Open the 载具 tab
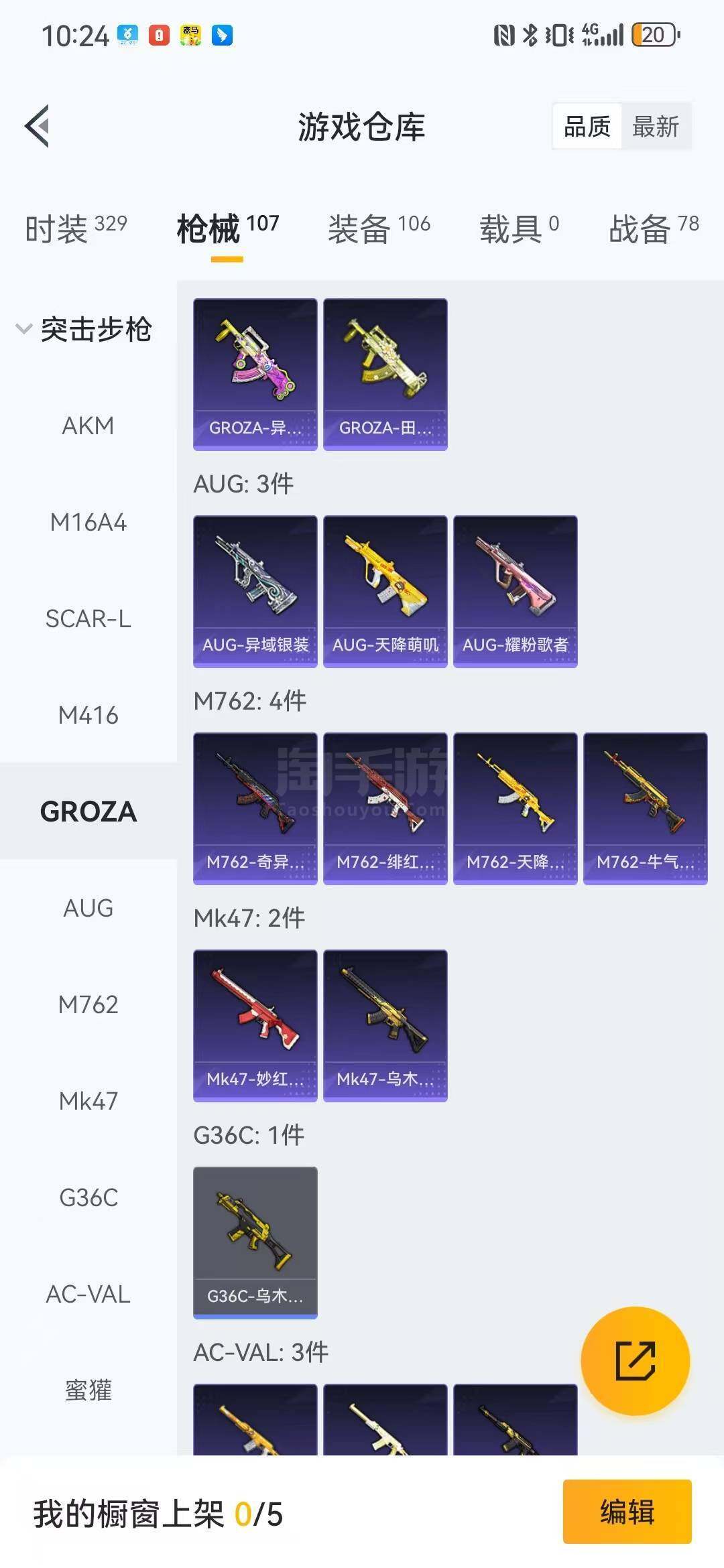The width and height of the screenshot is (724, 1568). pos(518,229)
